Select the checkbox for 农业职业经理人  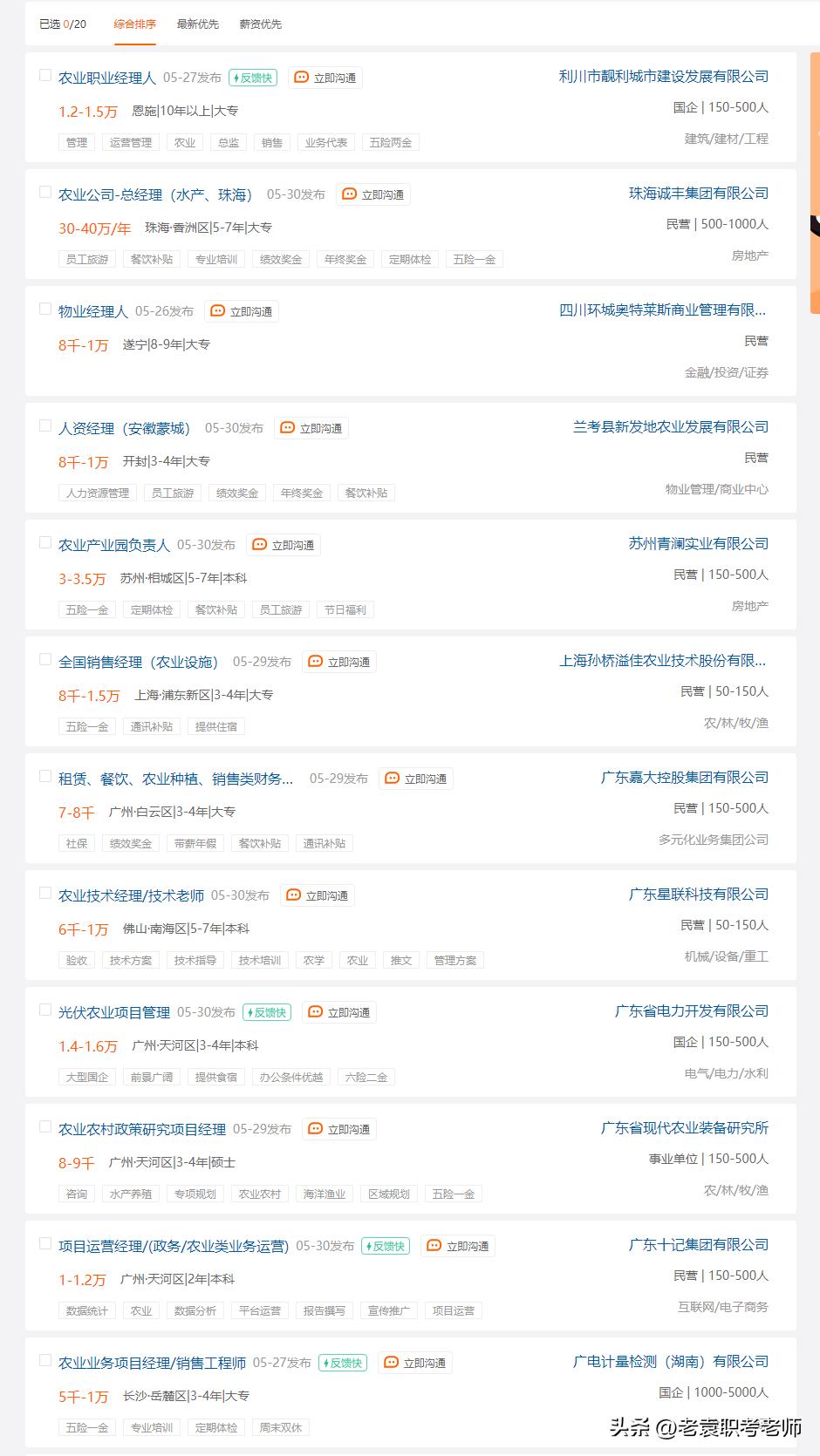coord(45,75)
